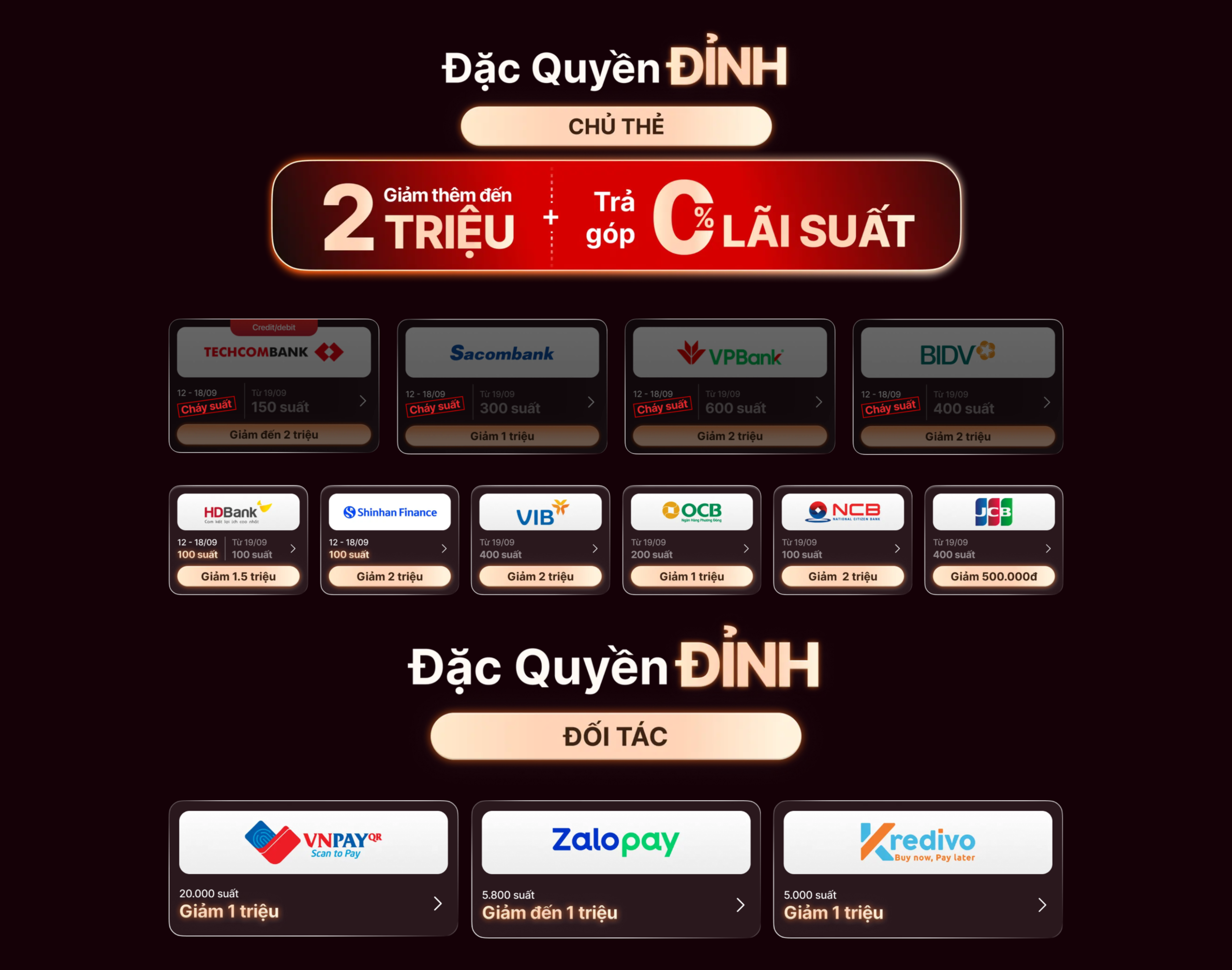
Task: View the VIB discount card
Action: point(540,540)
